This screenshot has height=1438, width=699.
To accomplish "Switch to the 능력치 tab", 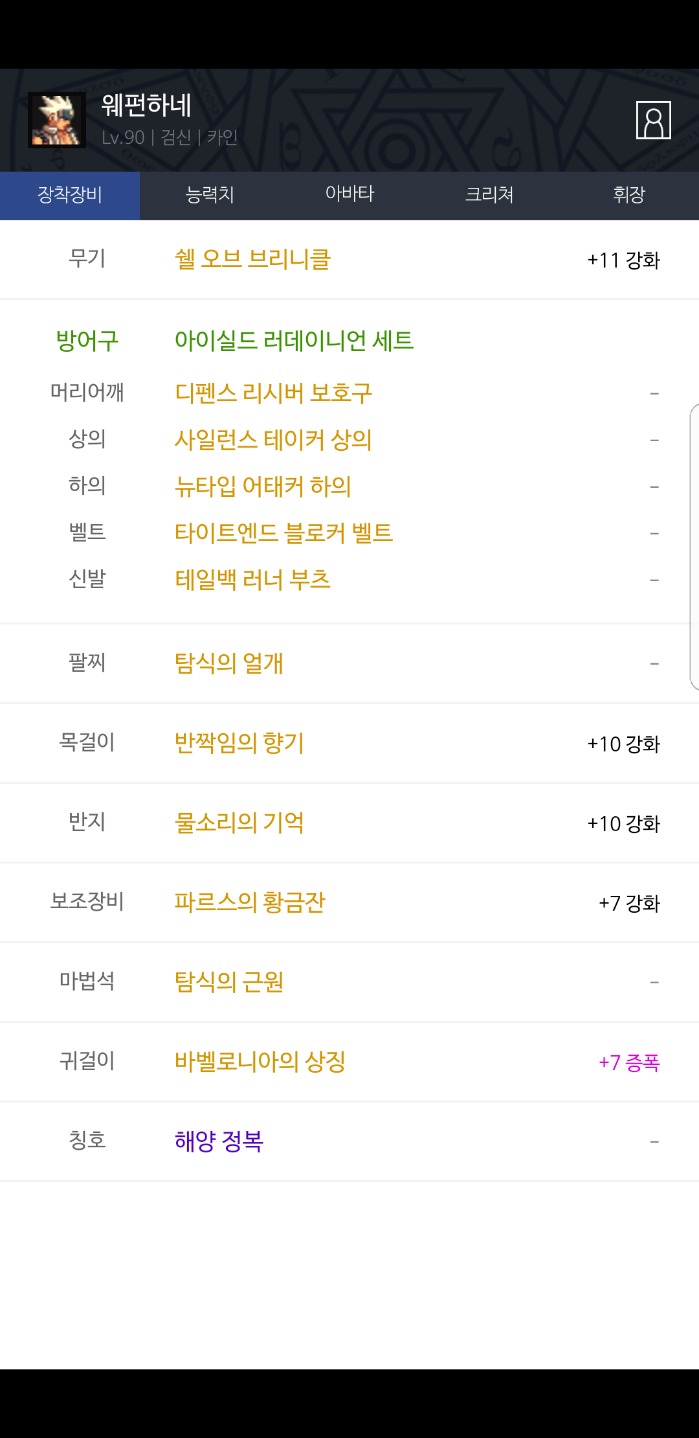I will point(210,195).
